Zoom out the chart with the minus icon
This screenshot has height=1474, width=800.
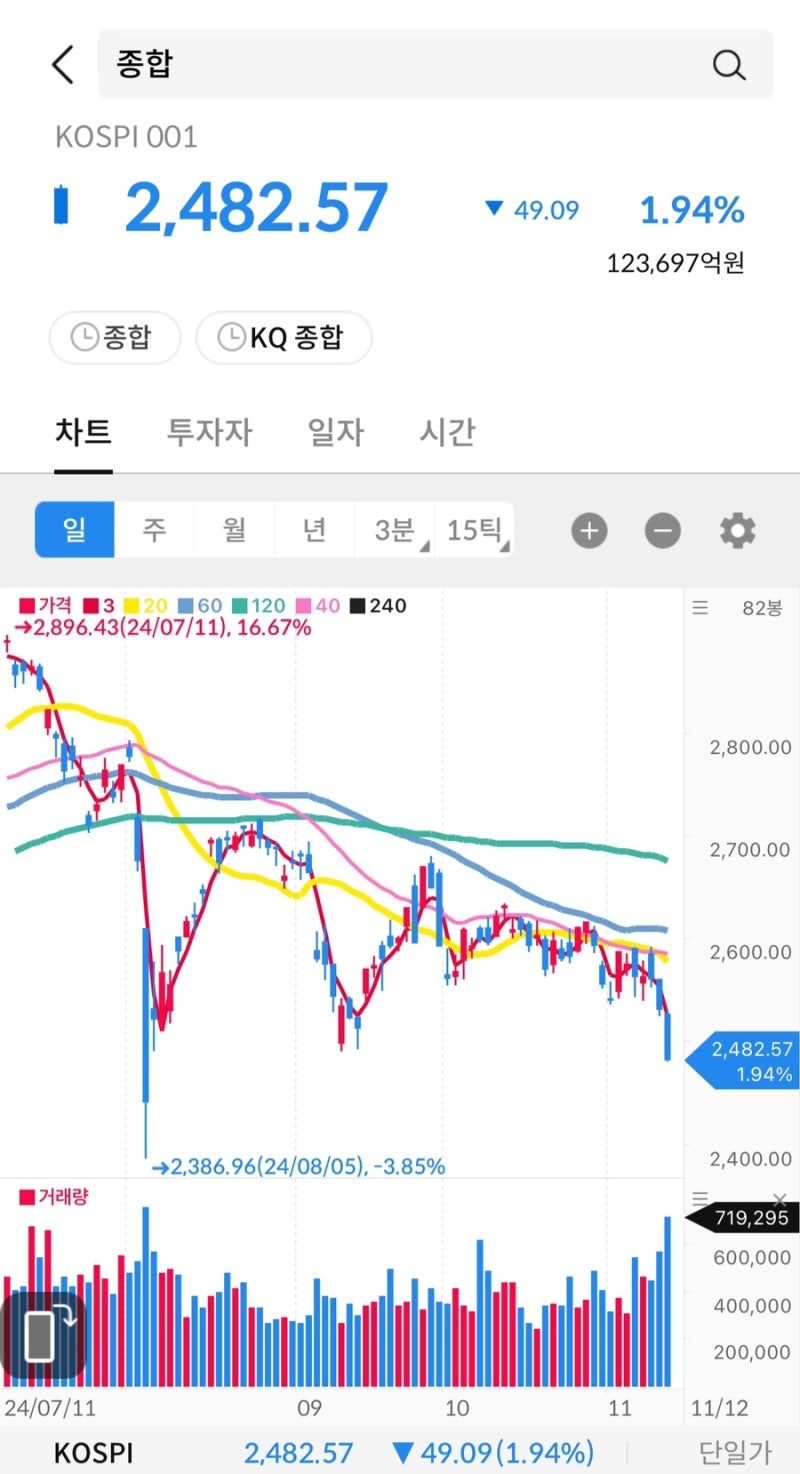662,530
